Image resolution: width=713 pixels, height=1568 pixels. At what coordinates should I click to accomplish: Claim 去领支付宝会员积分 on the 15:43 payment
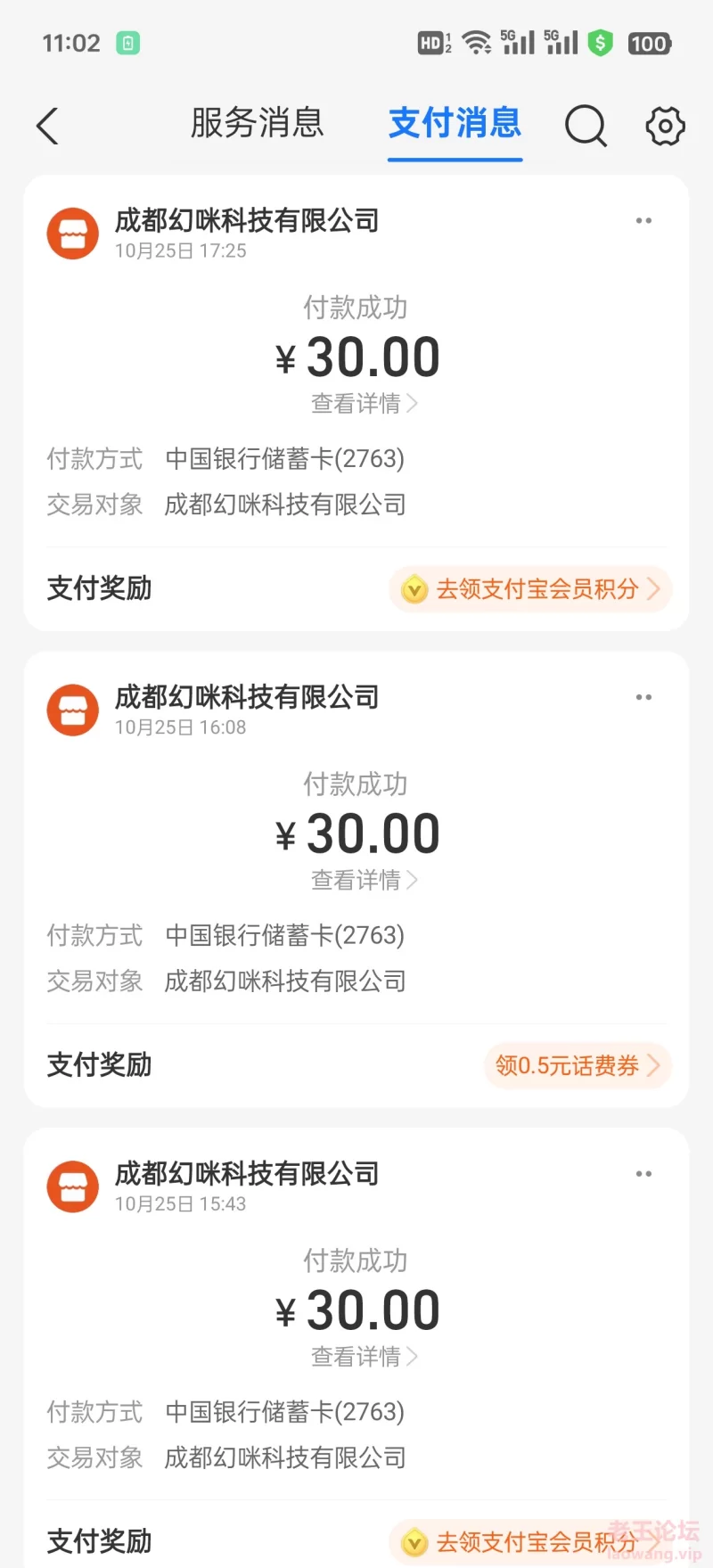[530, 1542]
